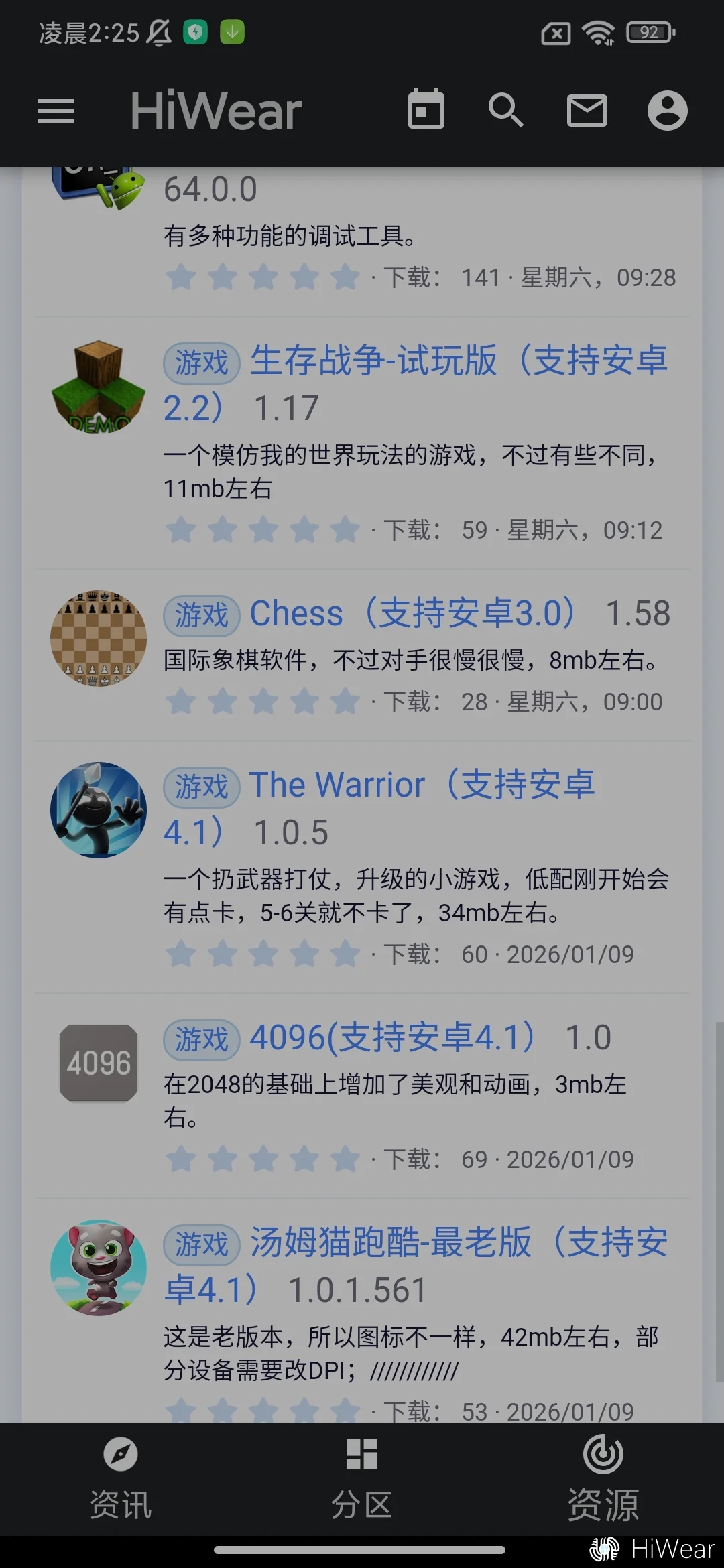Tap the 4096 app icon thumbnail

99,1063
